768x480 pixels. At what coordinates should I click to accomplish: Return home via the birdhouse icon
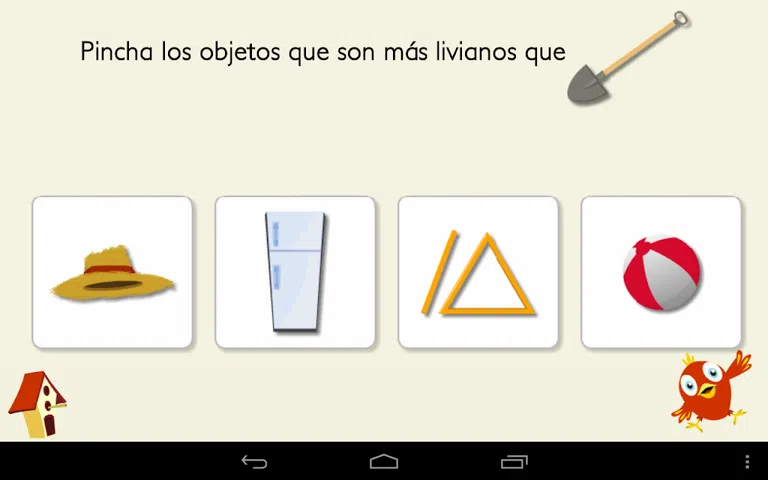point(37,404)
